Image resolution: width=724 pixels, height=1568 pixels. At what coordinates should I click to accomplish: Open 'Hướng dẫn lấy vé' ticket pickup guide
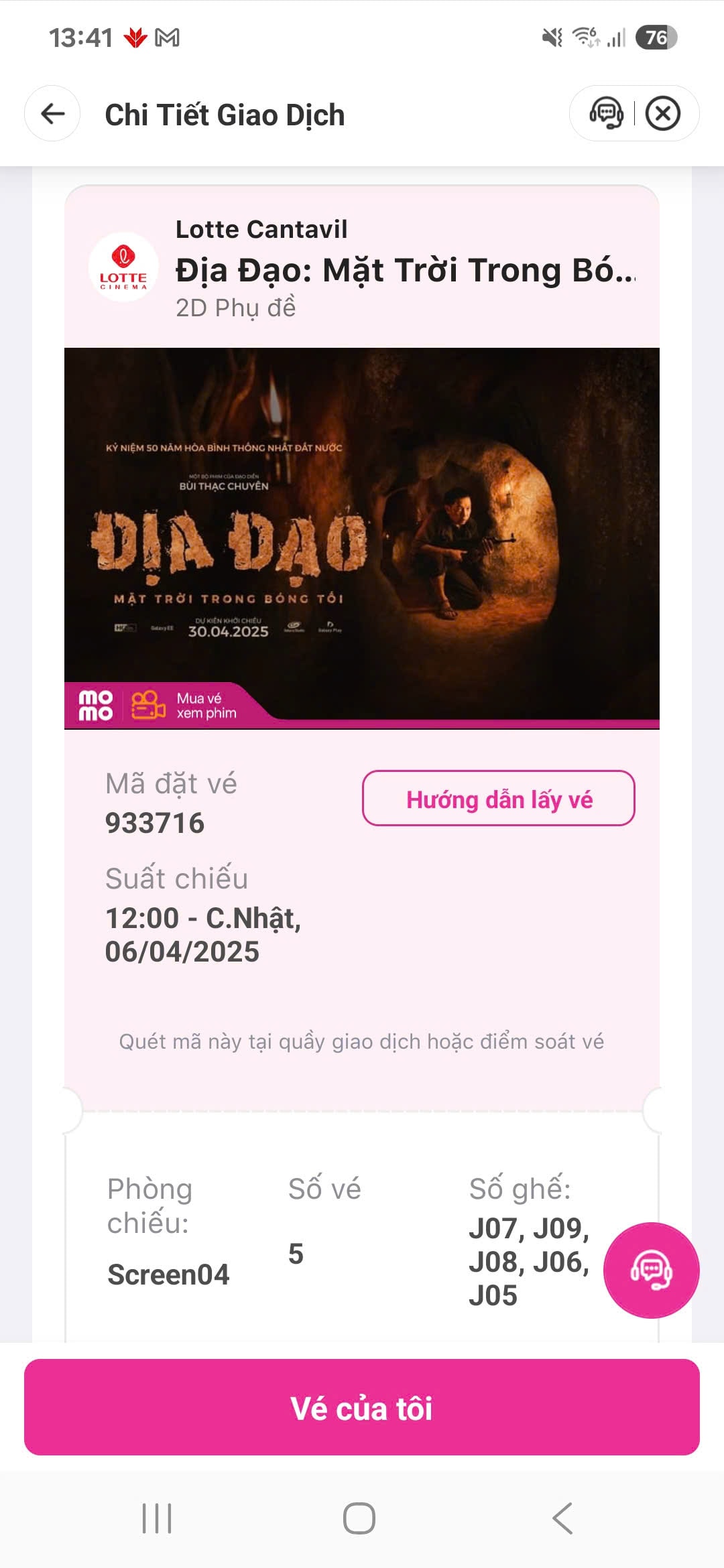click(498, 798)
